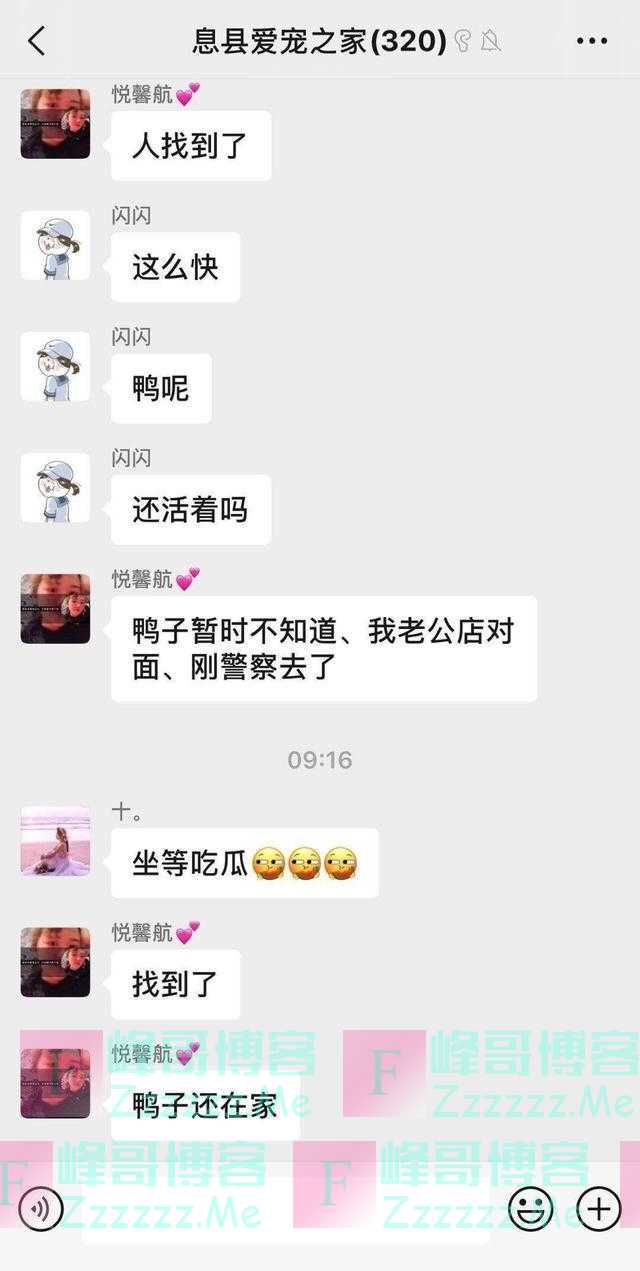
Task: Open the emoji sticker panel
Action: tap(530, 1208)
